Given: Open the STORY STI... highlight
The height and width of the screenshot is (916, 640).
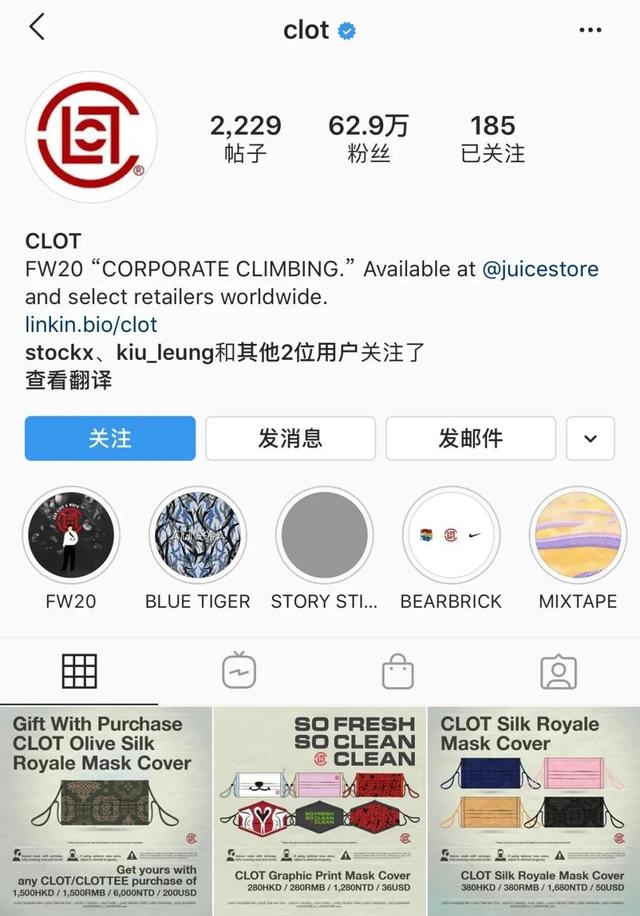Looking at the screenshot, I should [325, 535].
